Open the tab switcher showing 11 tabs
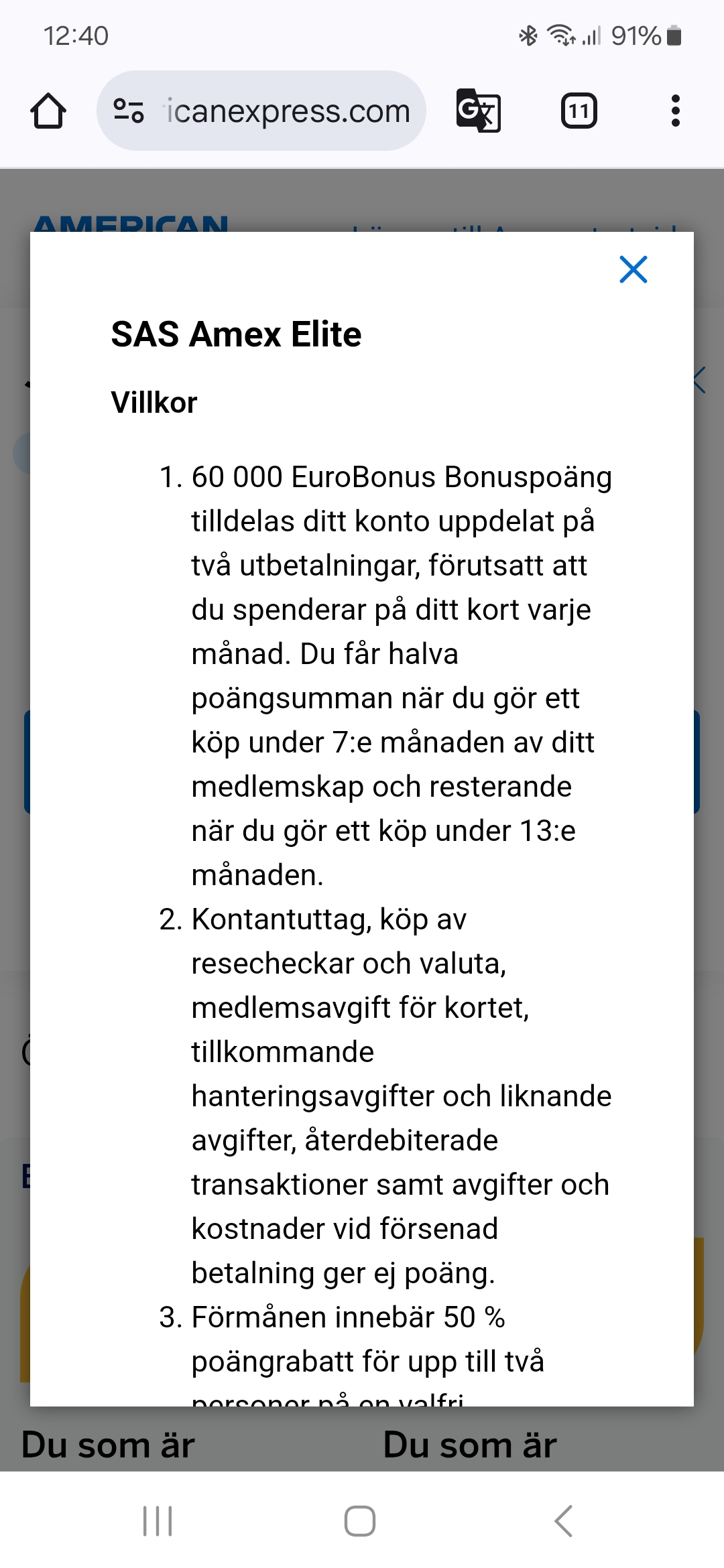Image resolution: width=724 pixels, height=1568 pixels. [x=579, y=111]
